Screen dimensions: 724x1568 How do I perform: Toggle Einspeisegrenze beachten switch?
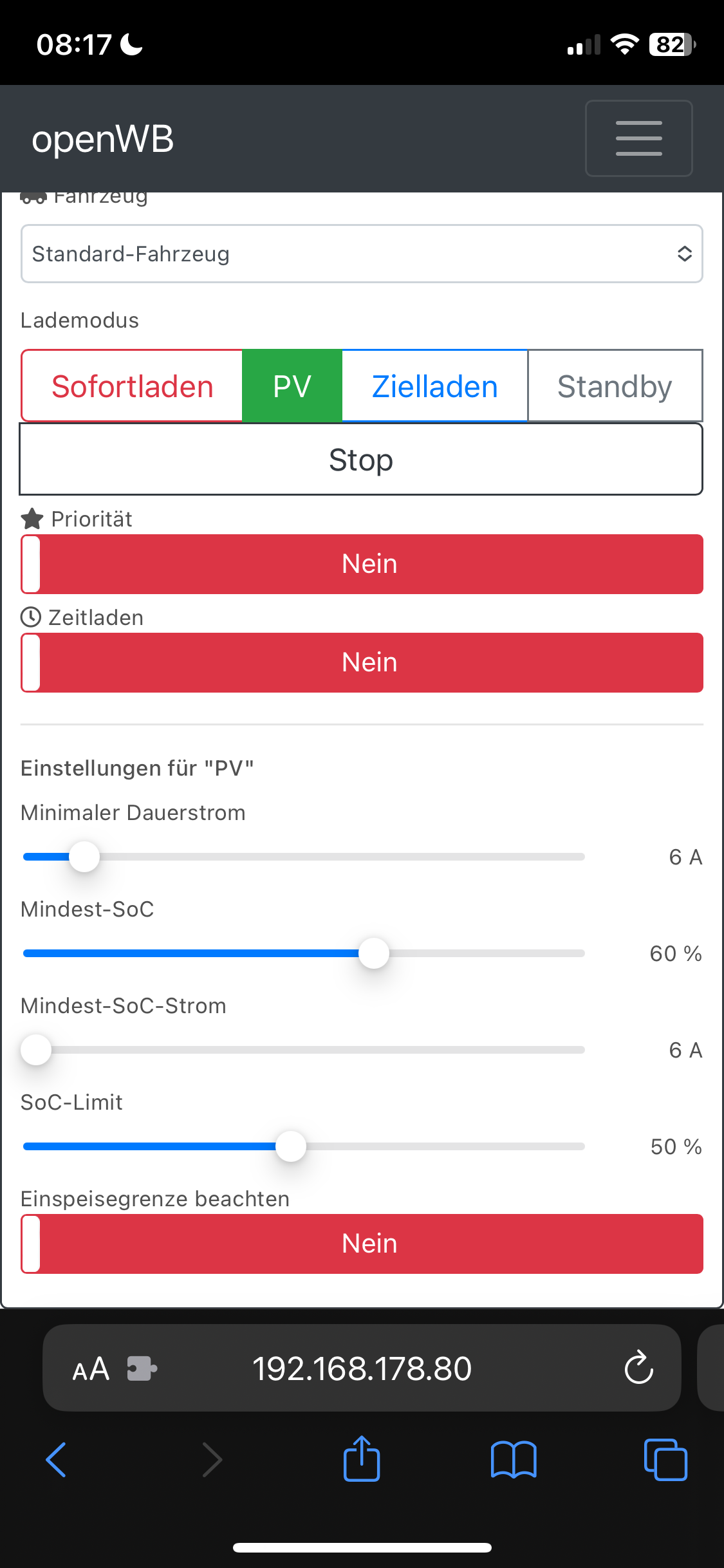[361, 1244]
